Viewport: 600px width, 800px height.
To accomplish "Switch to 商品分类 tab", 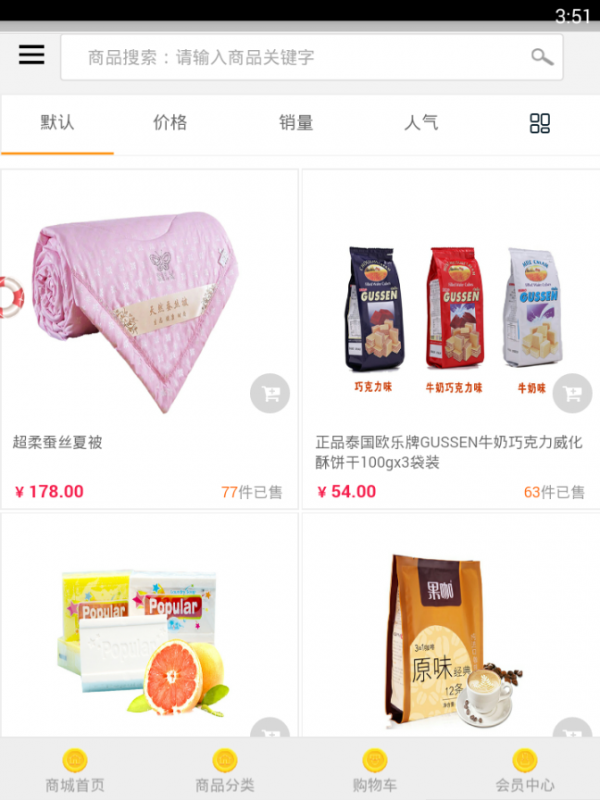I will (225, 770).
